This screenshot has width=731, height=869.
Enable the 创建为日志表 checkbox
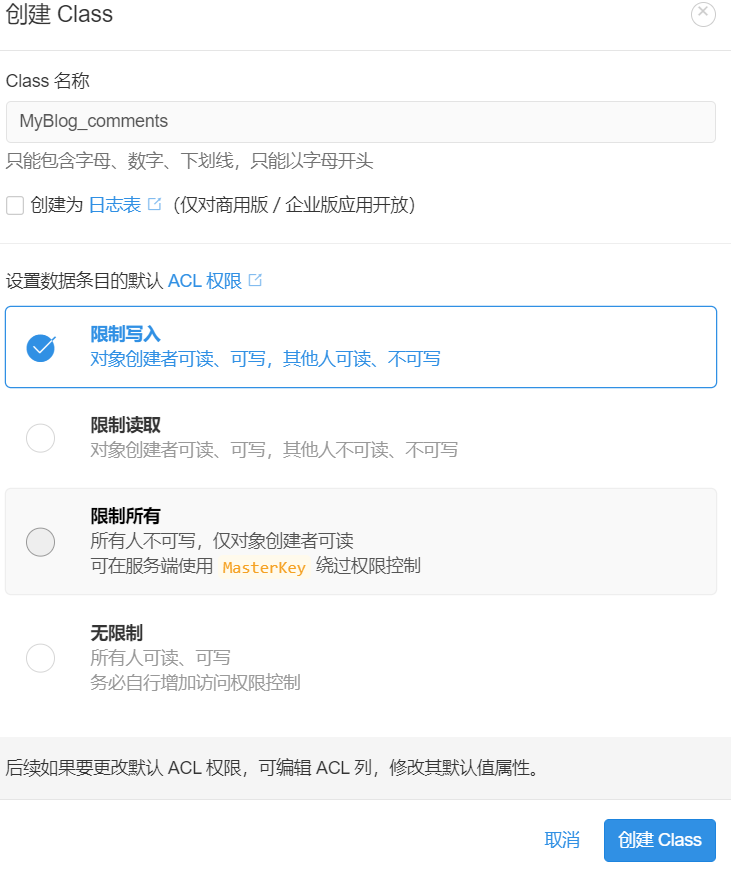click(15, 205)
